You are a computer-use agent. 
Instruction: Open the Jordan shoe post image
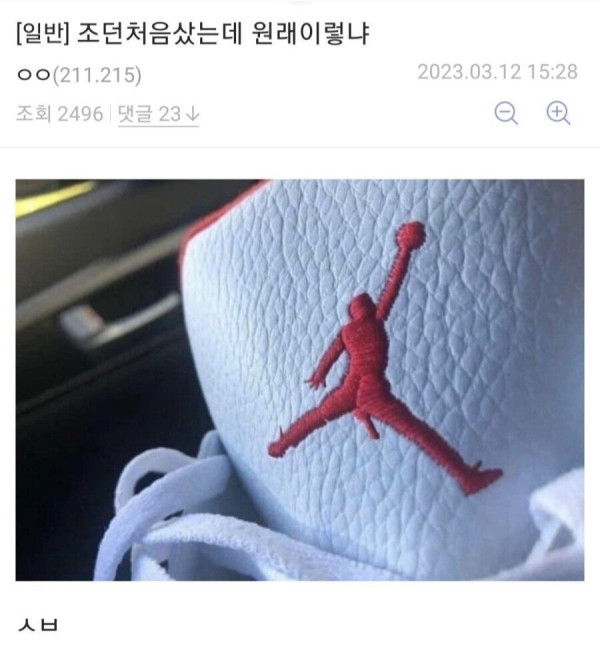point(300,380)
